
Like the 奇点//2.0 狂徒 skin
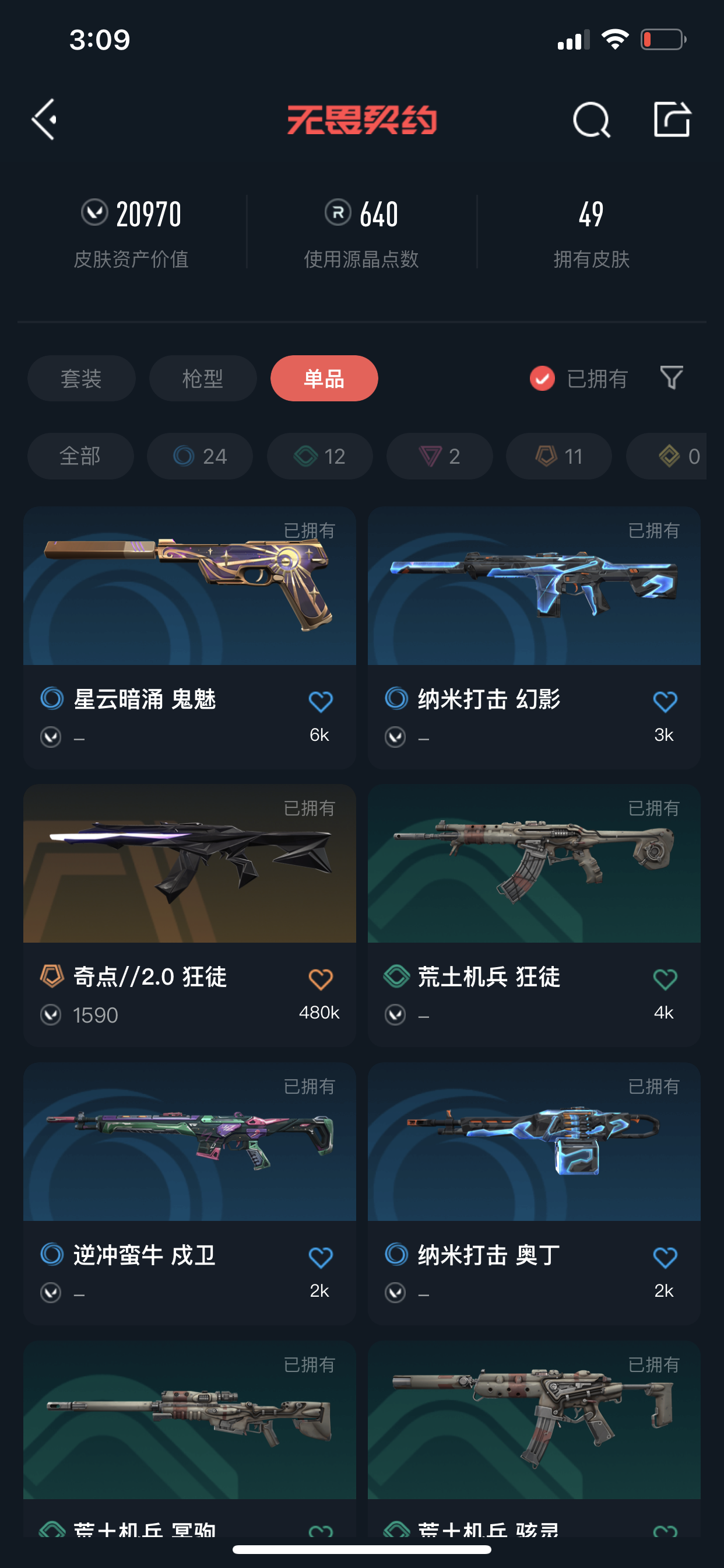click(x=320, y=979)
